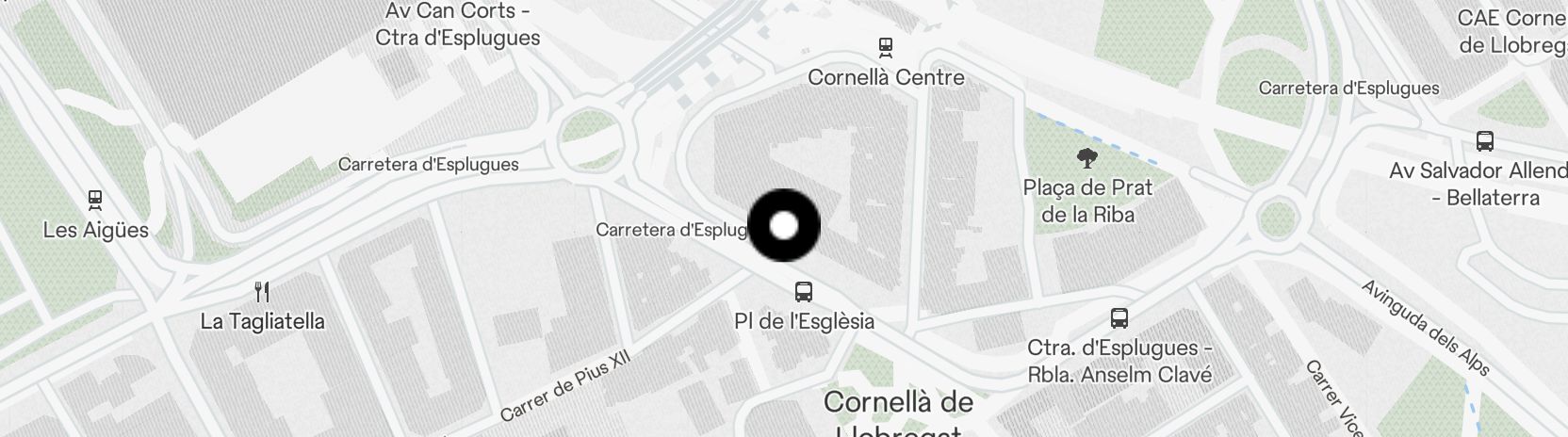Select the Les Aigües station marker
Image resolution: width=1568 pixels, height=437 pixels.
point(95,201)
